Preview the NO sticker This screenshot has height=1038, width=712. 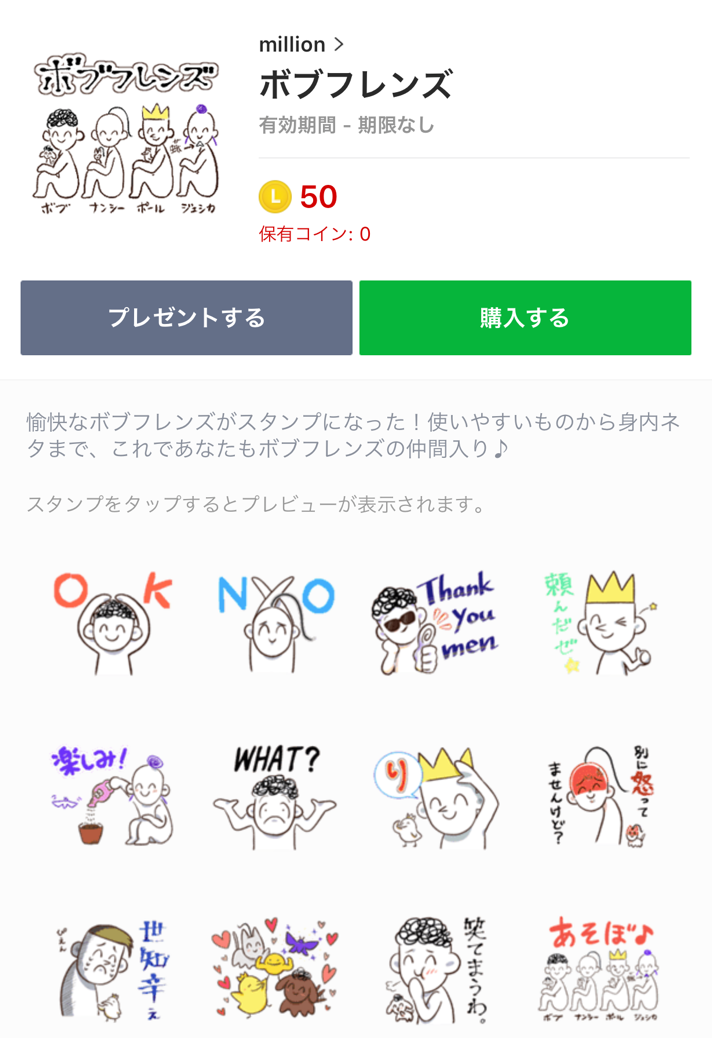[275, 622]
